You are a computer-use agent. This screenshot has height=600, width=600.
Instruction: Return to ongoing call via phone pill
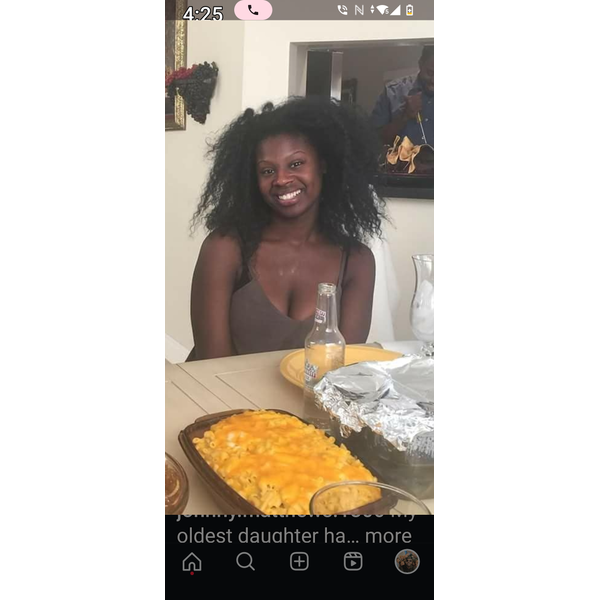(253, 10)
